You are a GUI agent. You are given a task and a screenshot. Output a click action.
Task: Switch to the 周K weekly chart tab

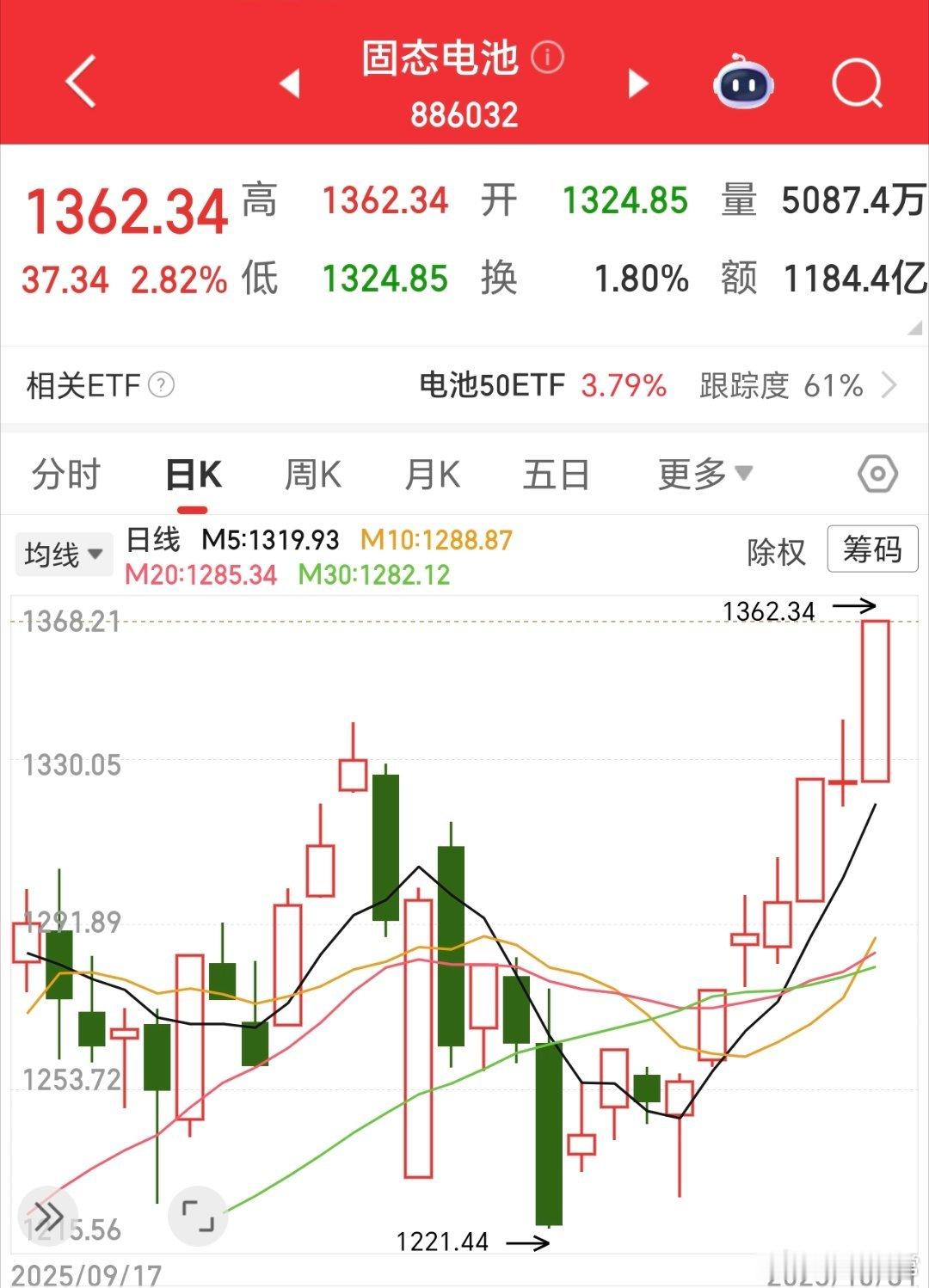312,474
